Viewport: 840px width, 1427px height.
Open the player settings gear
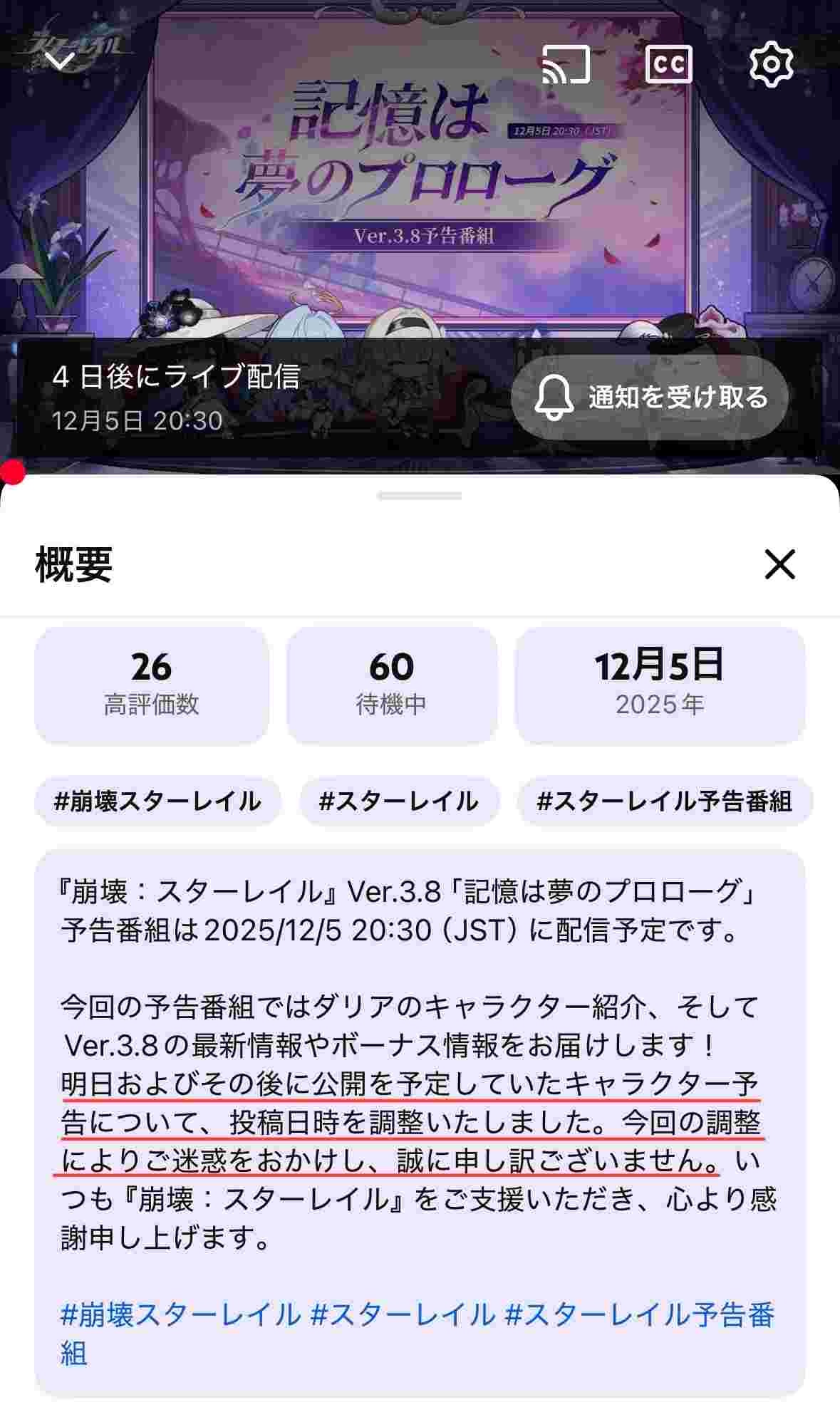(x=771, y=64)
